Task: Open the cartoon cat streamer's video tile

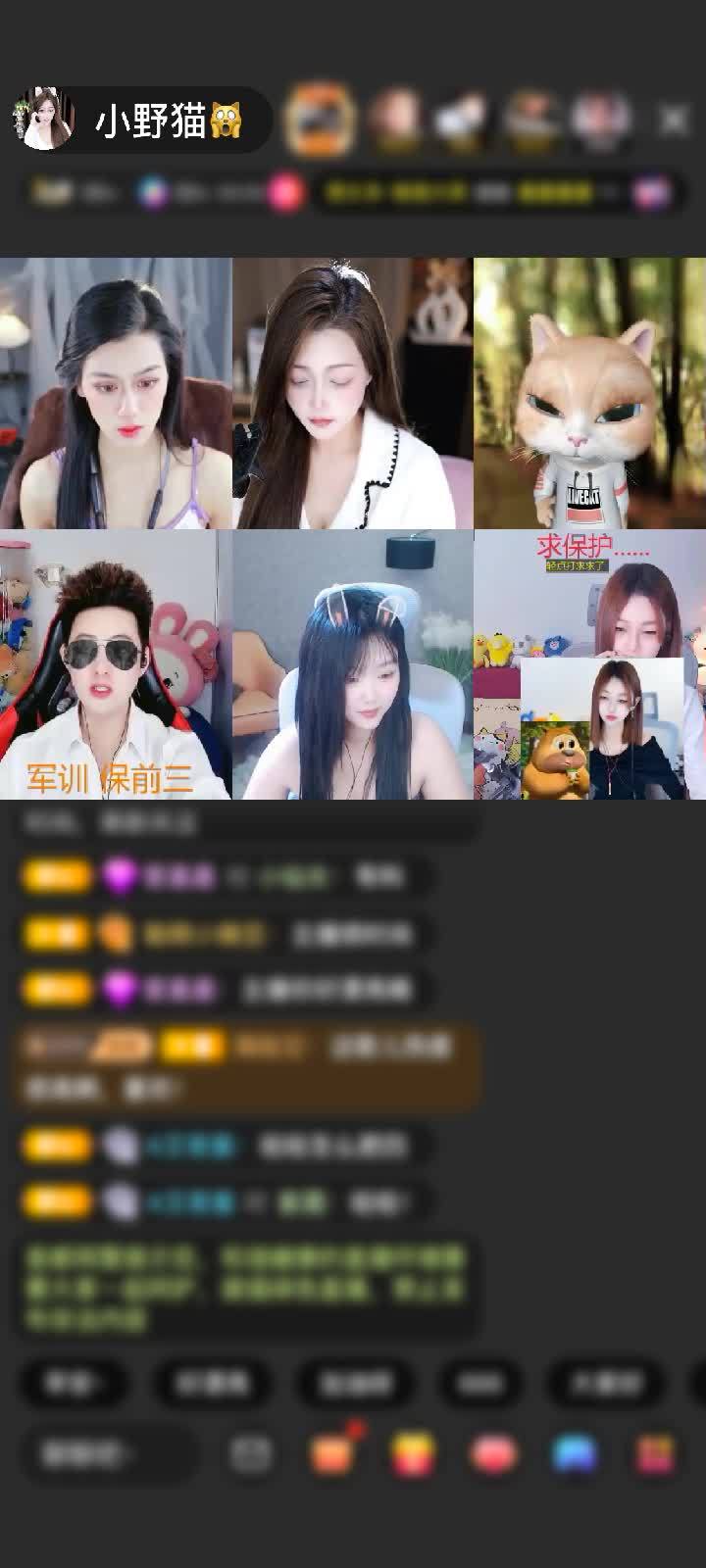Action: [x=589, y=394]
